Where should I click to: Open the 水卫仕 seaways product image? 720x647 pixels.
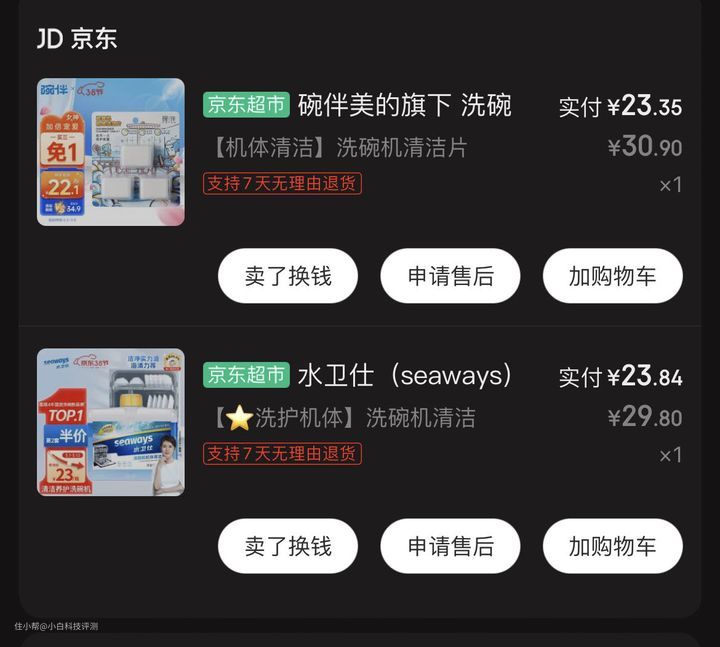coord(111,422)
